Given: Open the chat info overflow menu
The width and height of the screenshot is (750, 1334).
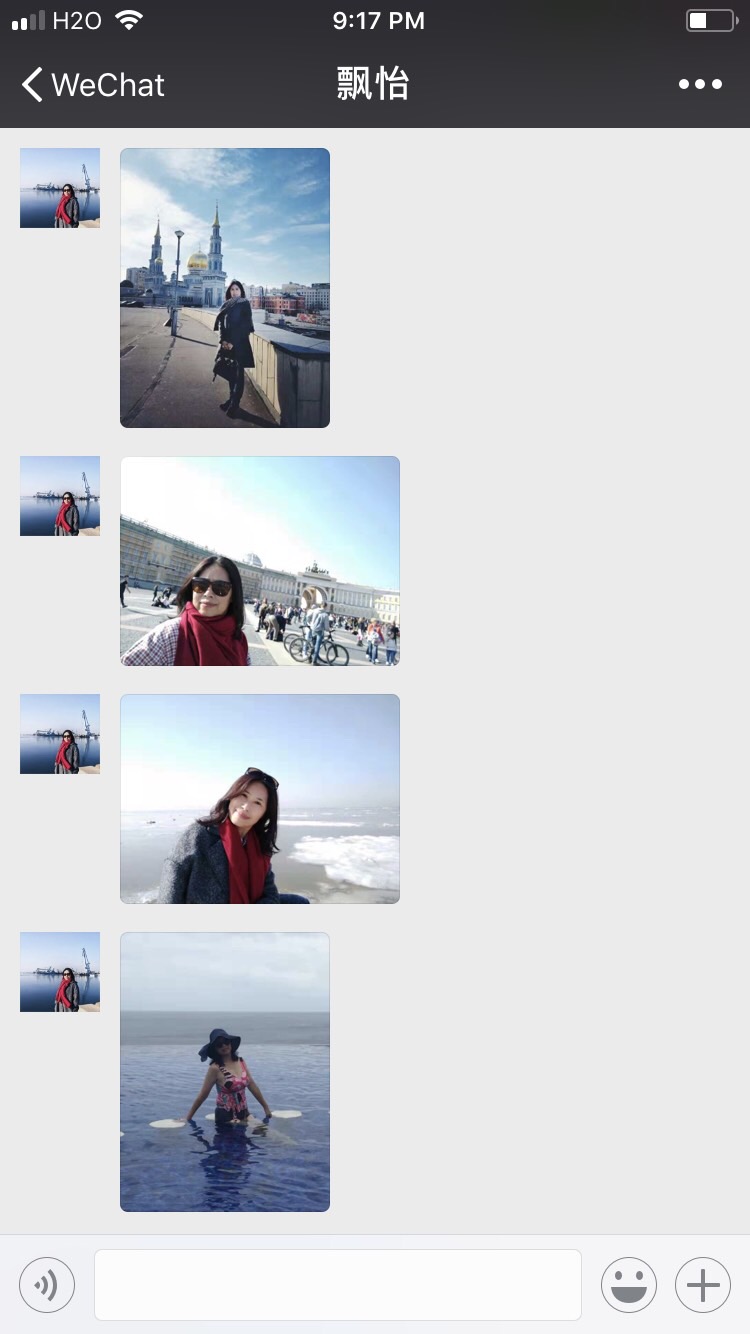Looking at the screenshot, I should point(700,85).
